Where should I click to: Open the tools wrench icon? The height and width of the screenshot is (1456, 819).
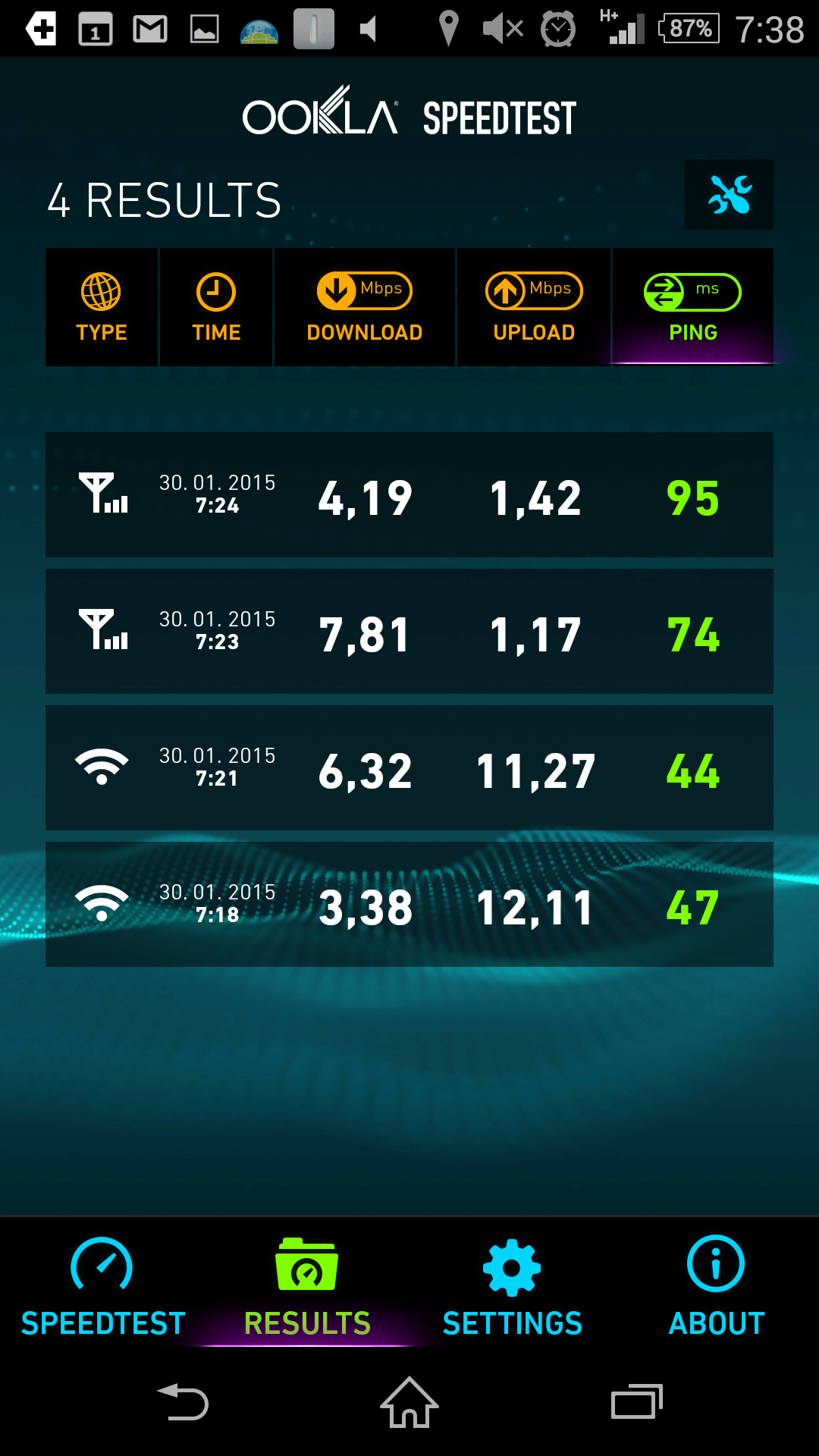729,194
